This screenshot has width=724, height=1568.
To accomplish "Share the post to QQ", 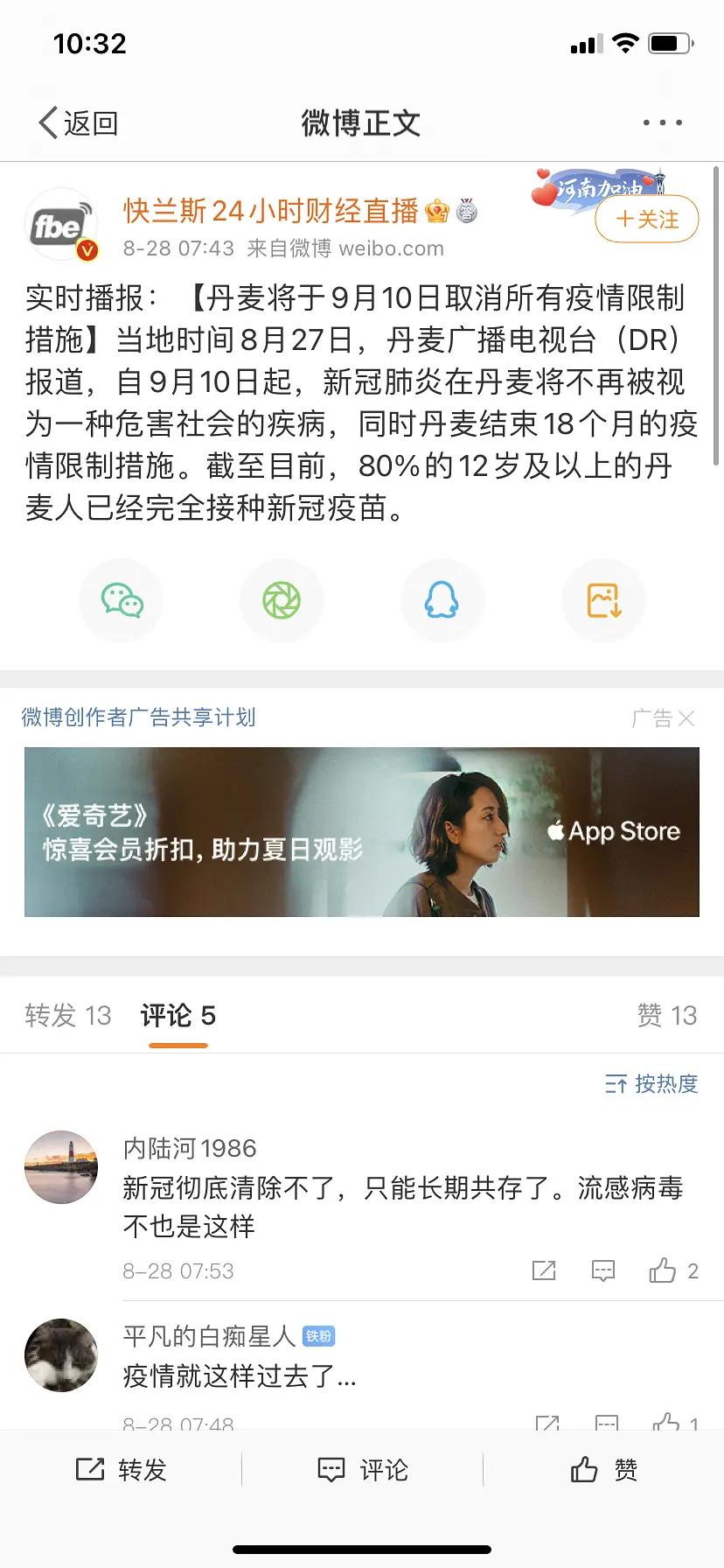I will [x=442, y=601].
